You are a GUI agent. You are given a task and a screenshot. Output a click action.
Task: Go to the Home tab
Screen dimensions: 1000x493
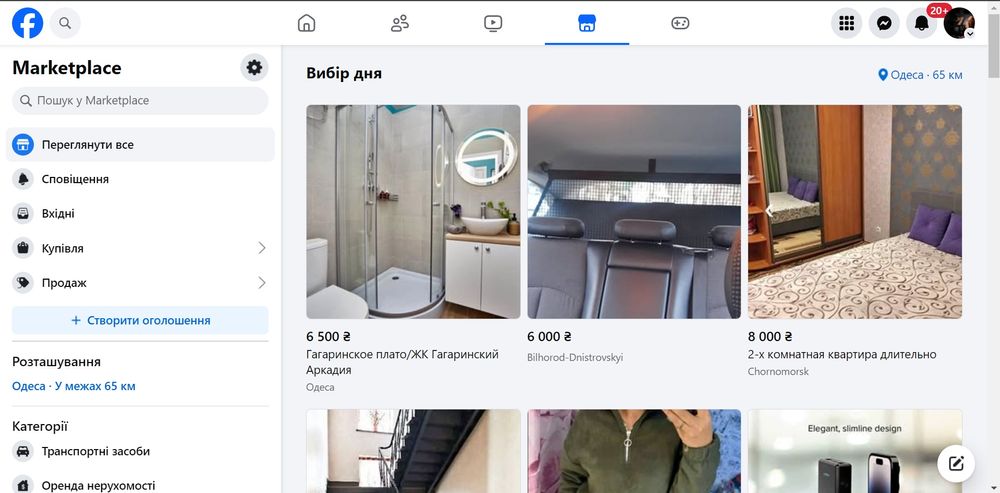pyautogui.click(x=307, y=23)
